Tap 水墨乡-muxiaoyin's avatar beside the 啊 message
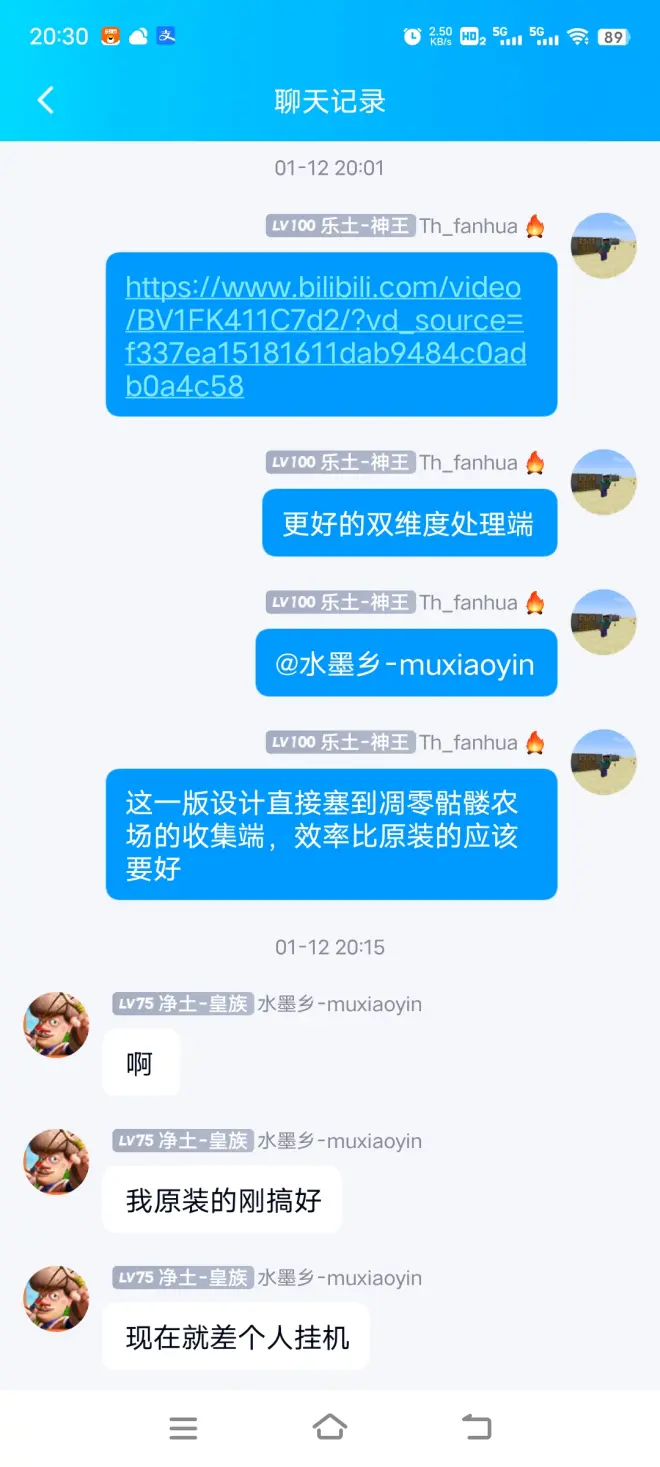Viewport: 660px width, 1467px height. [56, 1025]
